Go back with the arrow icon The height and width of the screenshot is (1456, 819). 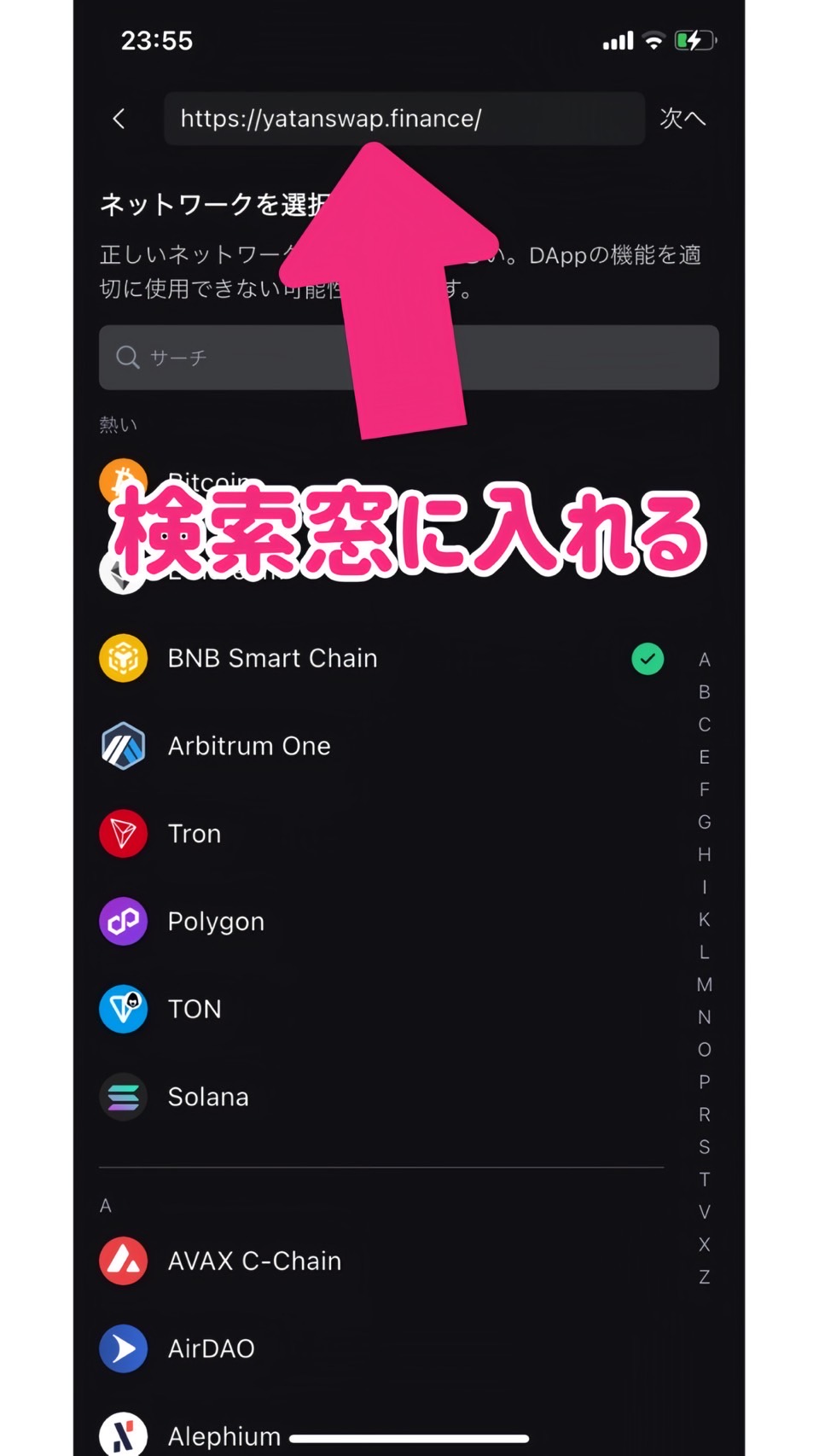(x=119, y=119)
